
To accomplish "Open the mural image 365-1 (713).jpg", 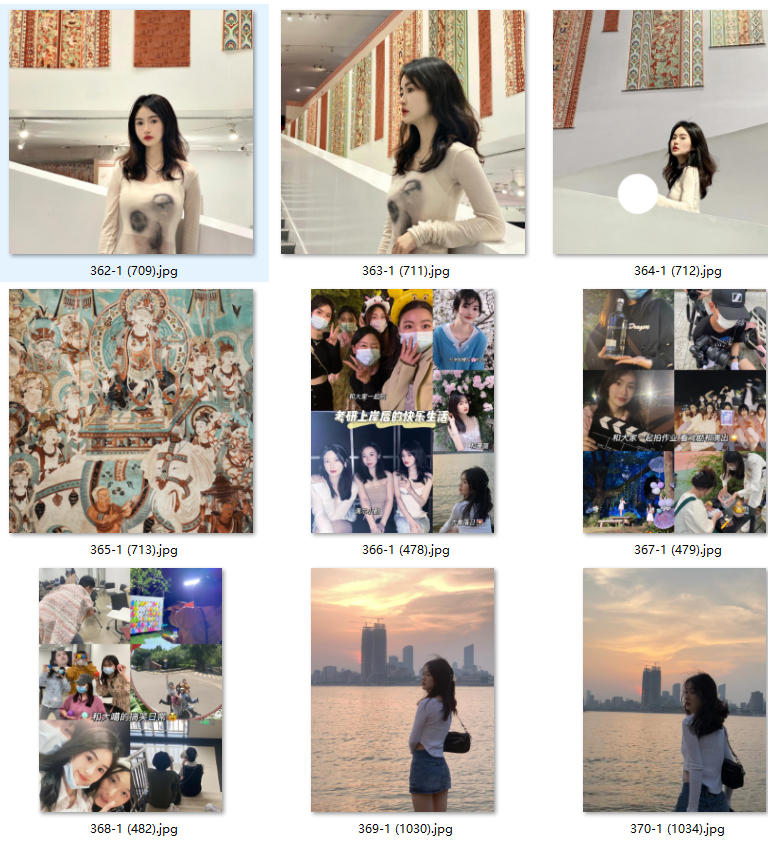I will (x=131, y=411).
